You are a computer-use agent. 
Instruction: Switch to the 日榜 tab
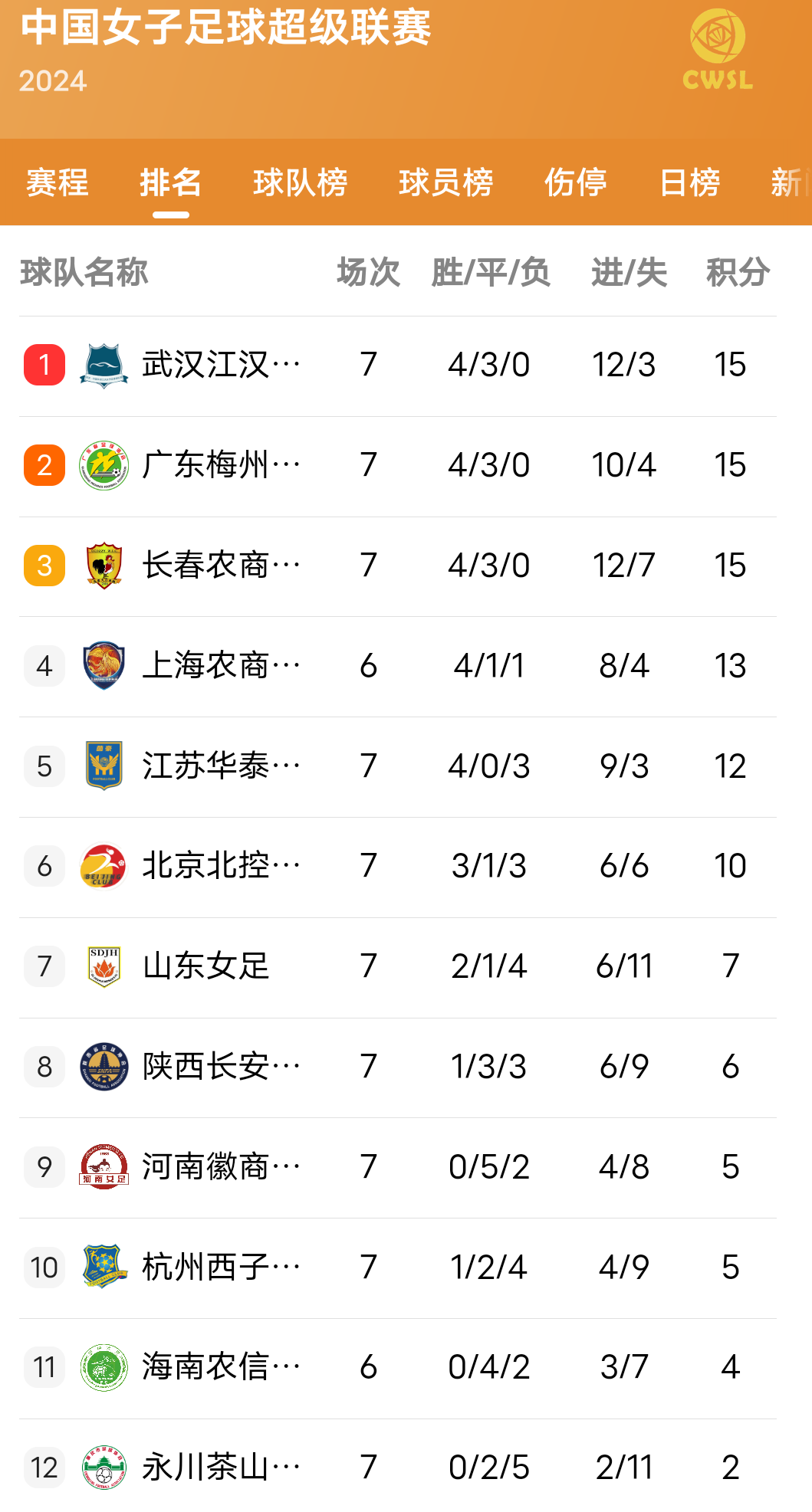(689, 182)
